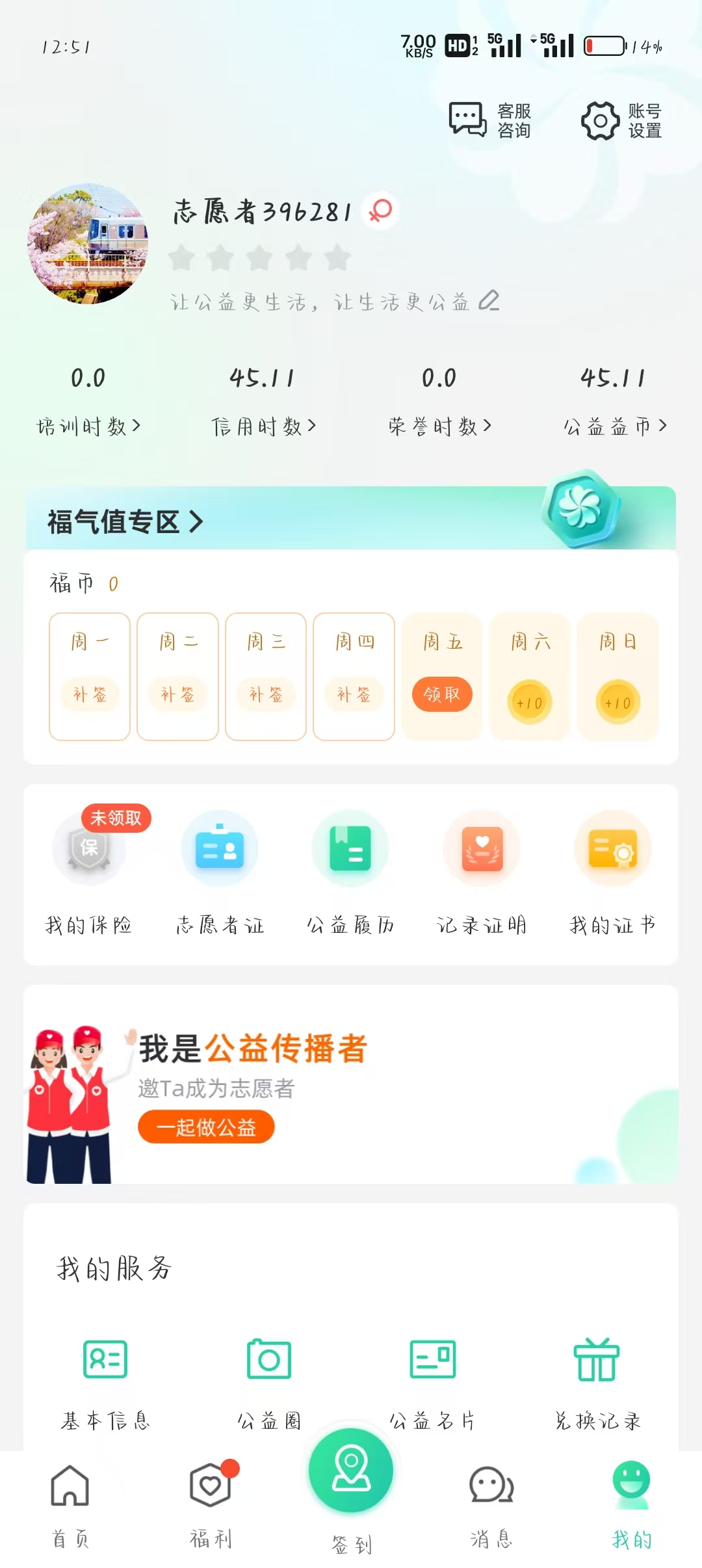Screen dimensions: 702x1568
Task: Open 公益益币 balance
Action: tap(614, 426)
